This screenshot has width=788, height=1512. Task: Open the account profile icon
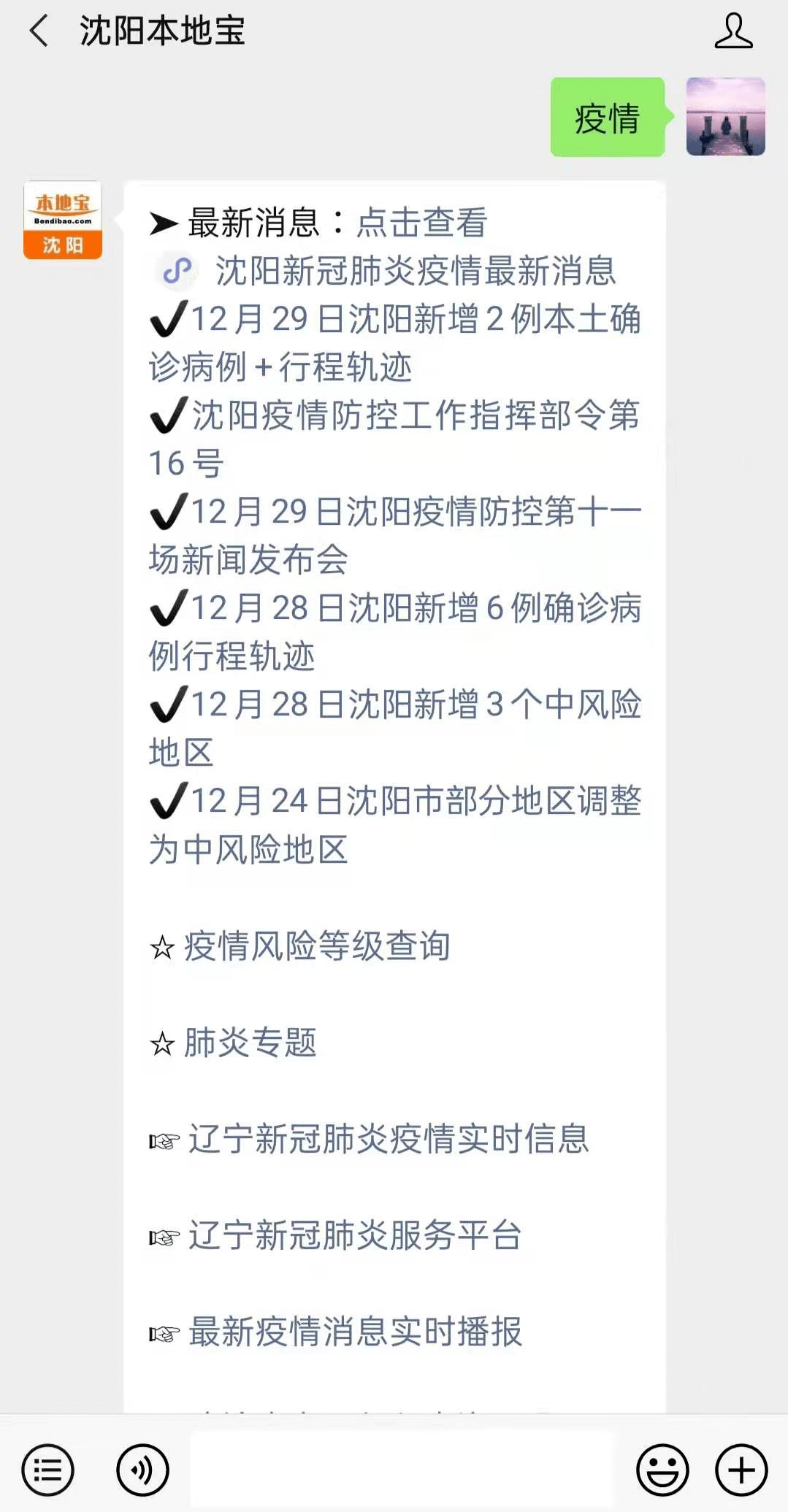pyautogui.click(x=733, y=31)
